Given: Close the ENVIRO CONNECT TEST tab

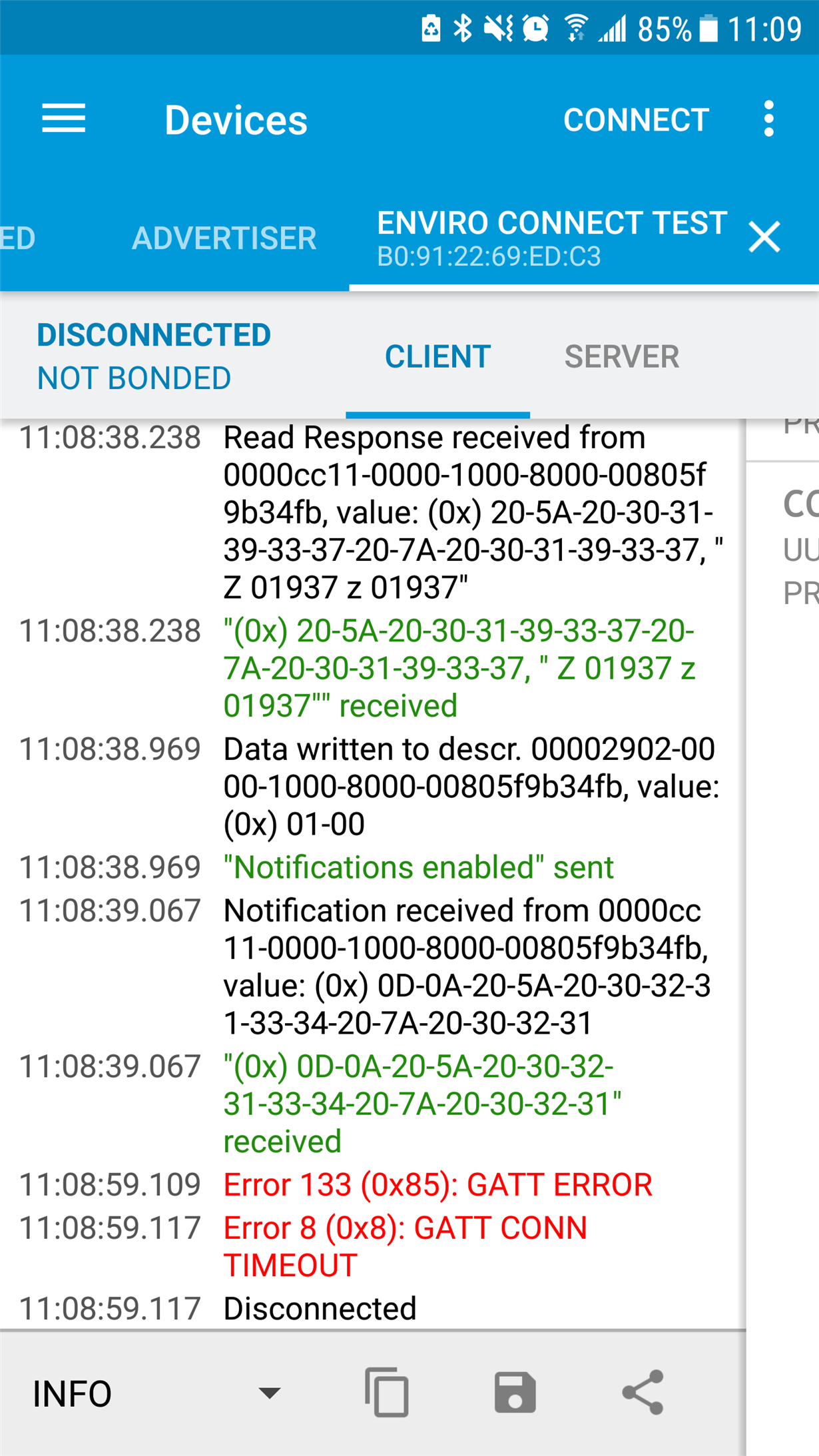Looking at the screenshot, I should pyautogui.click(x=764, y=237).
